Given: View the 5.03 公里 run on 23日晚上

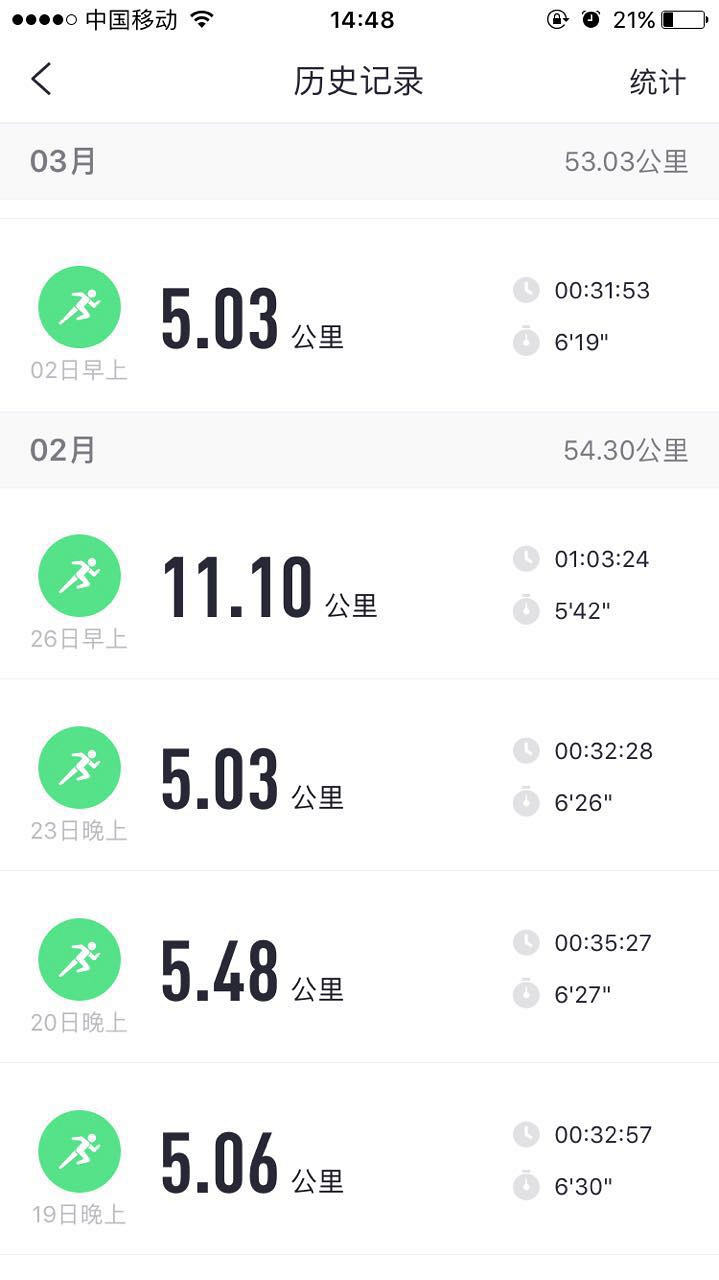Looking at the screenshot, I should [359, 776].
